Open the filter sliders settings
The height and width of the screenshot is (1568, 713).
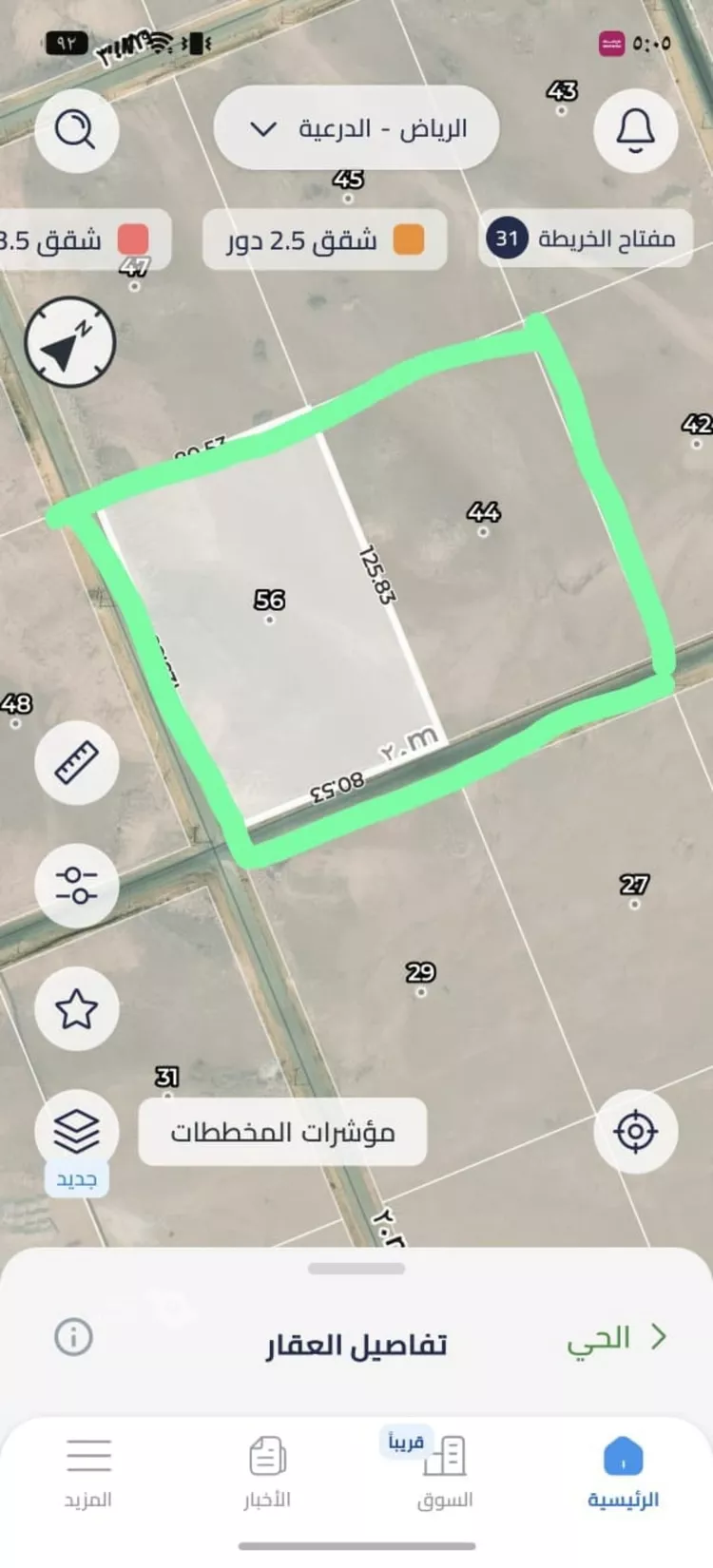76,886
